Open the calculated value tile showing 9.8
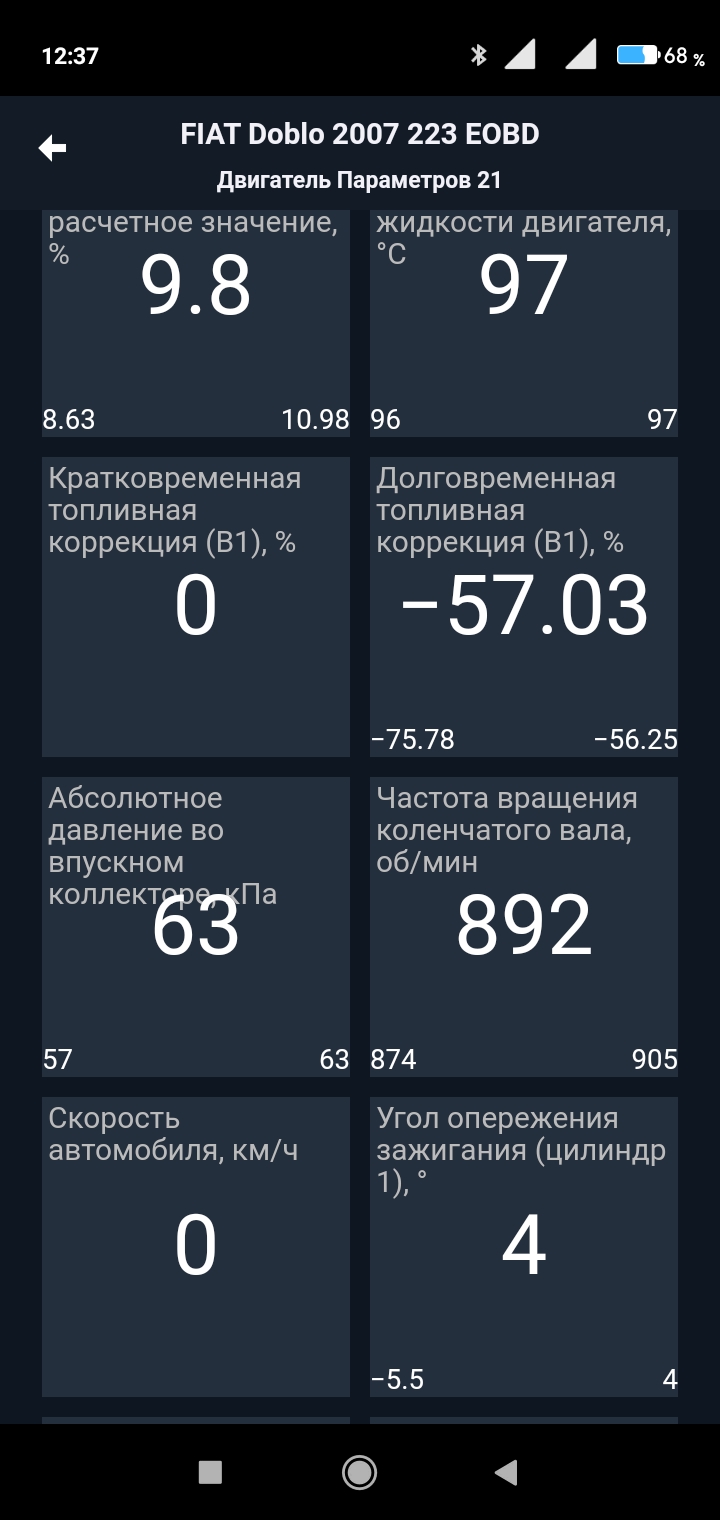The width and height of the screenshot is (720, 1520). pos(196,322)
